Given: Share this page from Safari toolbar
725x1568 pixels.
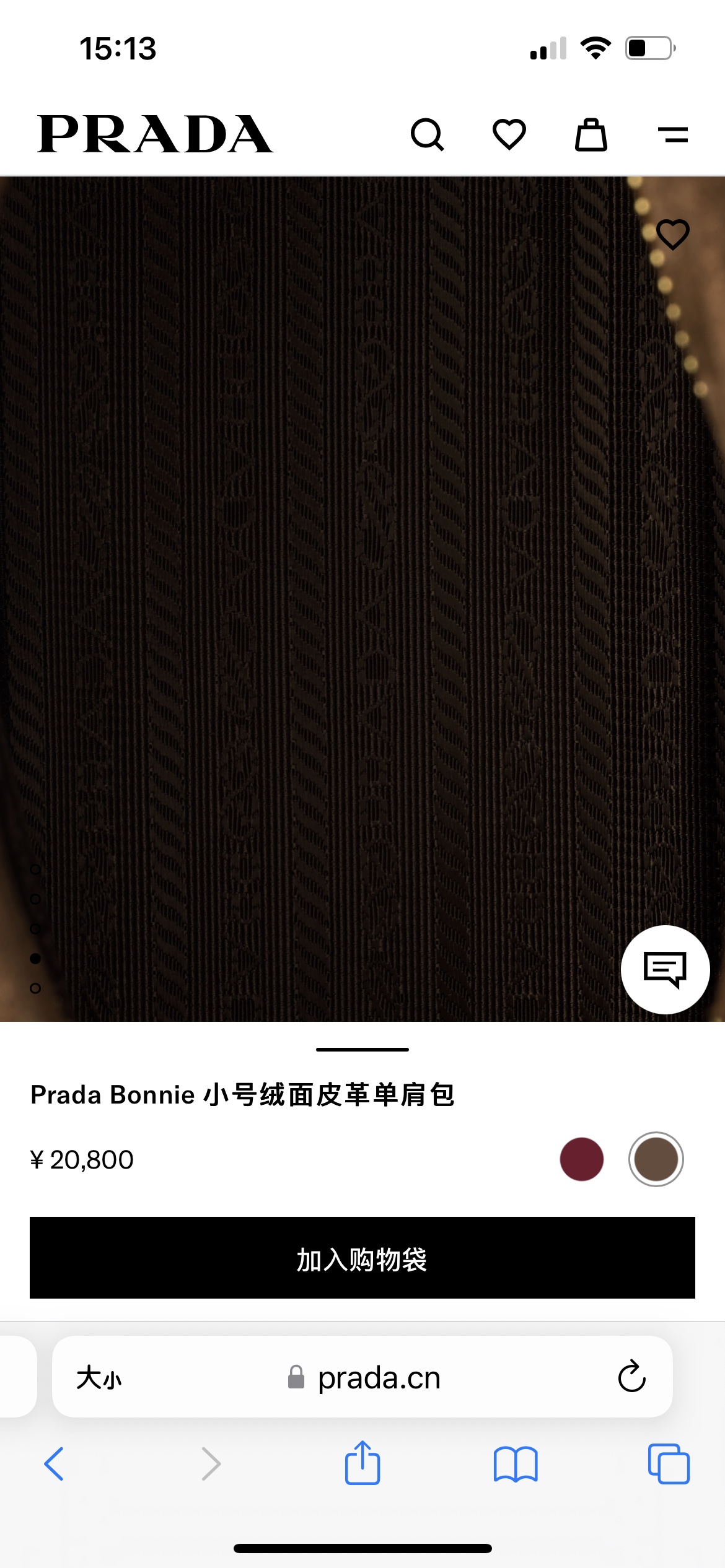Looking at the screenshot, I should 362,1463.
